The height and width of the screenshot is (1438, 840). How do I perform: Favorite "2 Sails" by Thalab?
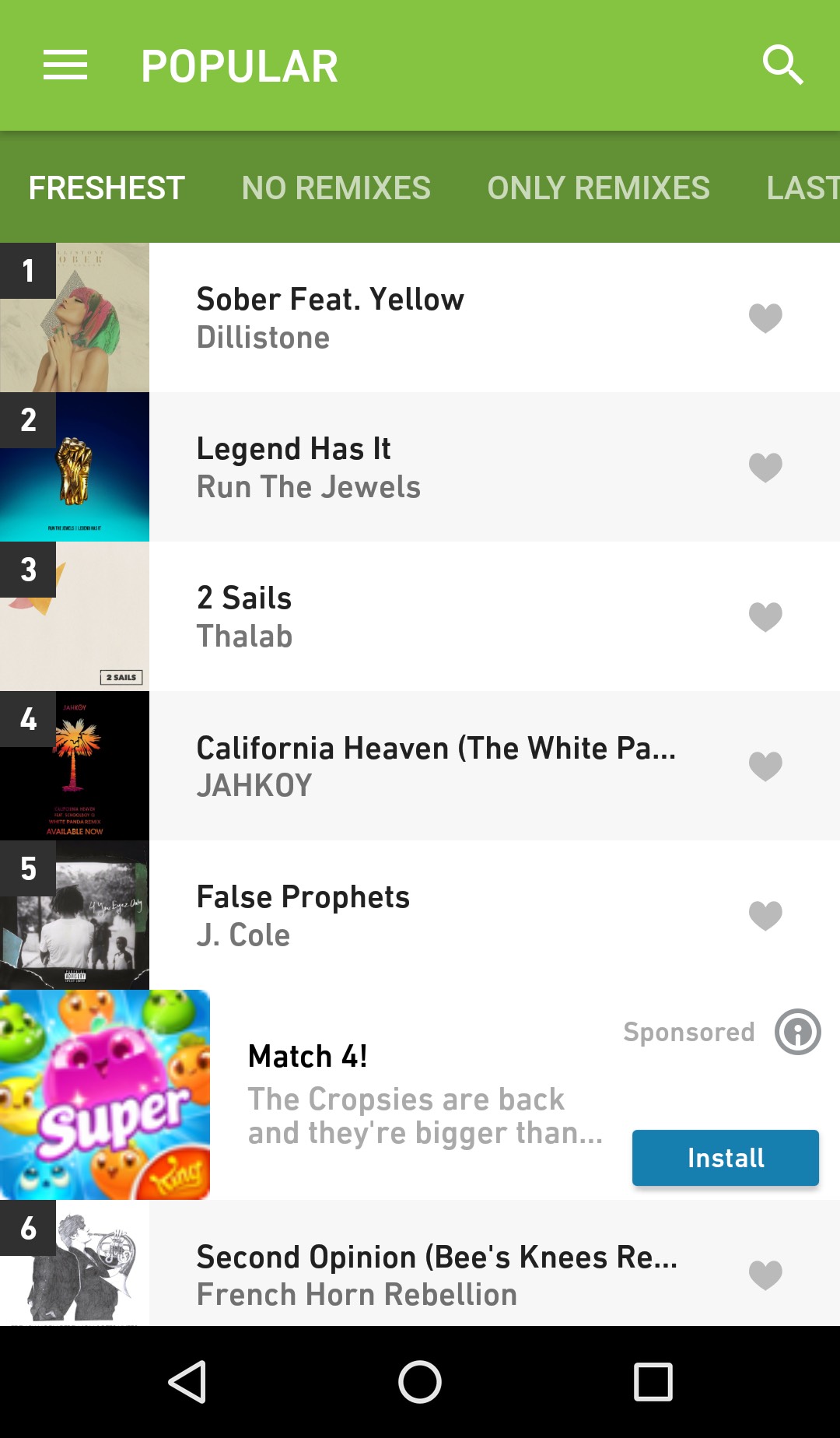click(765, 615)
